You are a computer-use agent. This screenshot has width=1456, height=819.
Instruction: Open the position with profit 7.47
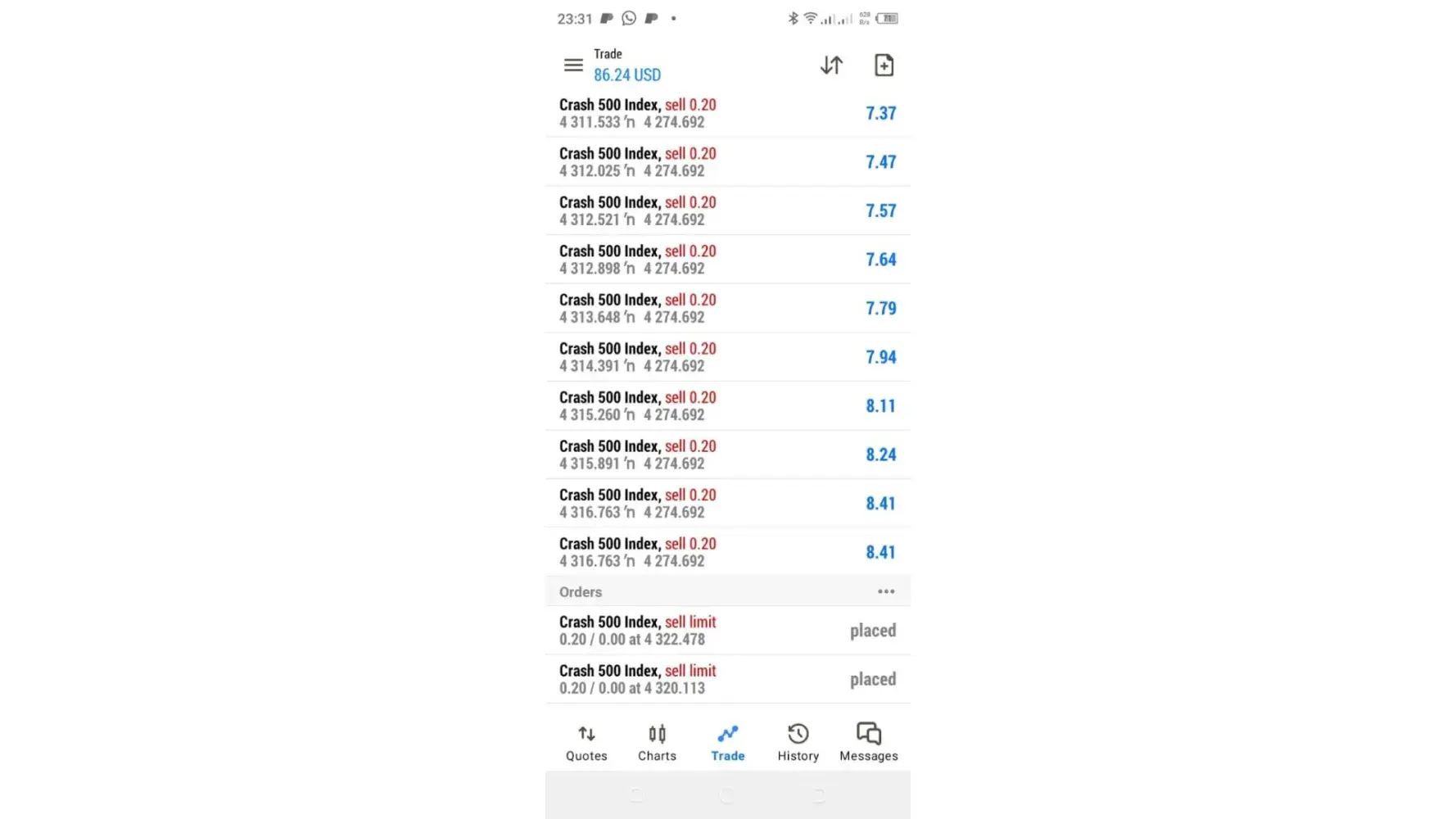pos(727,162)
